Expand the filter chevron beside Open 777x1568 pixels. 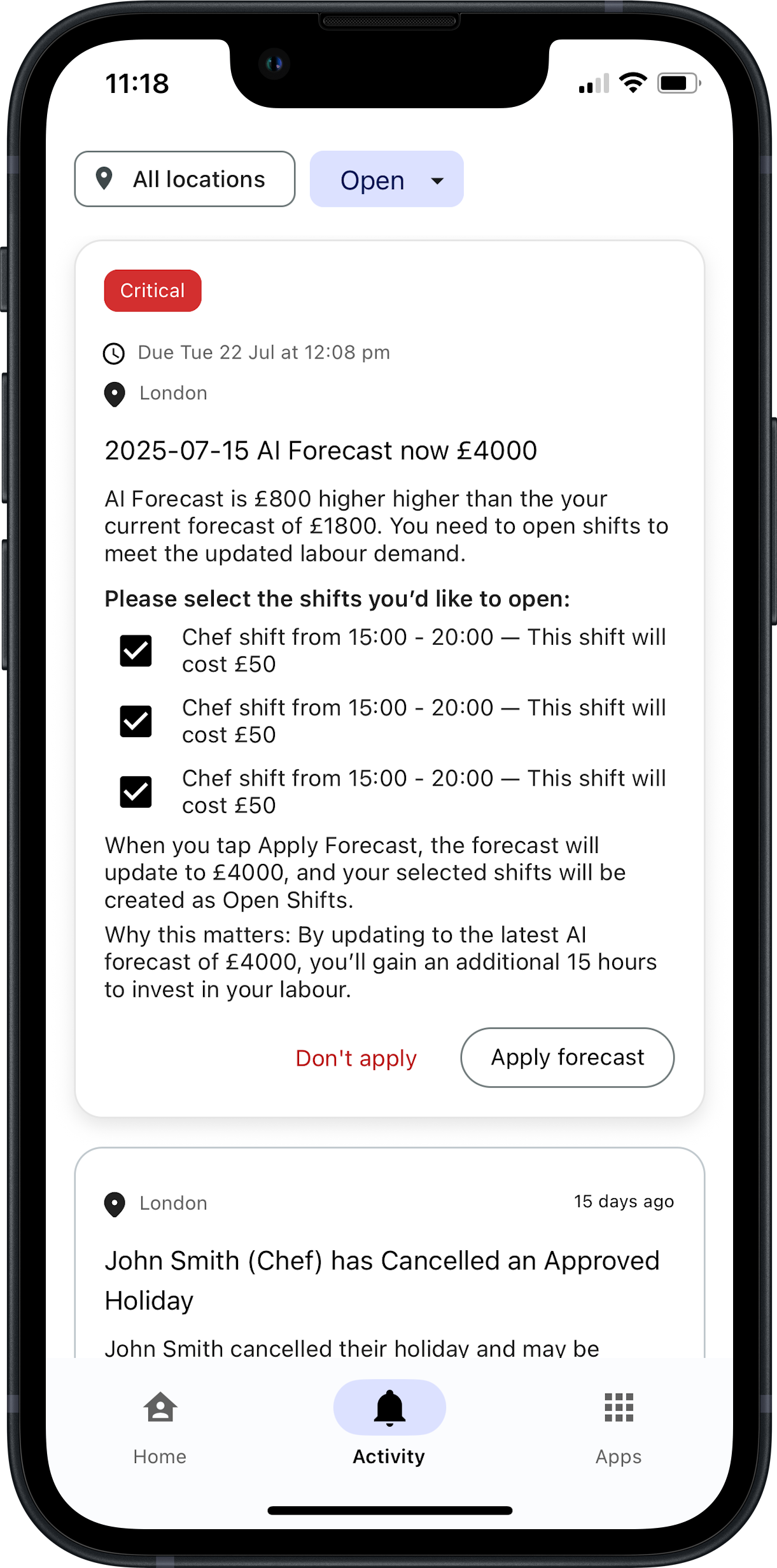coord(437,181)
